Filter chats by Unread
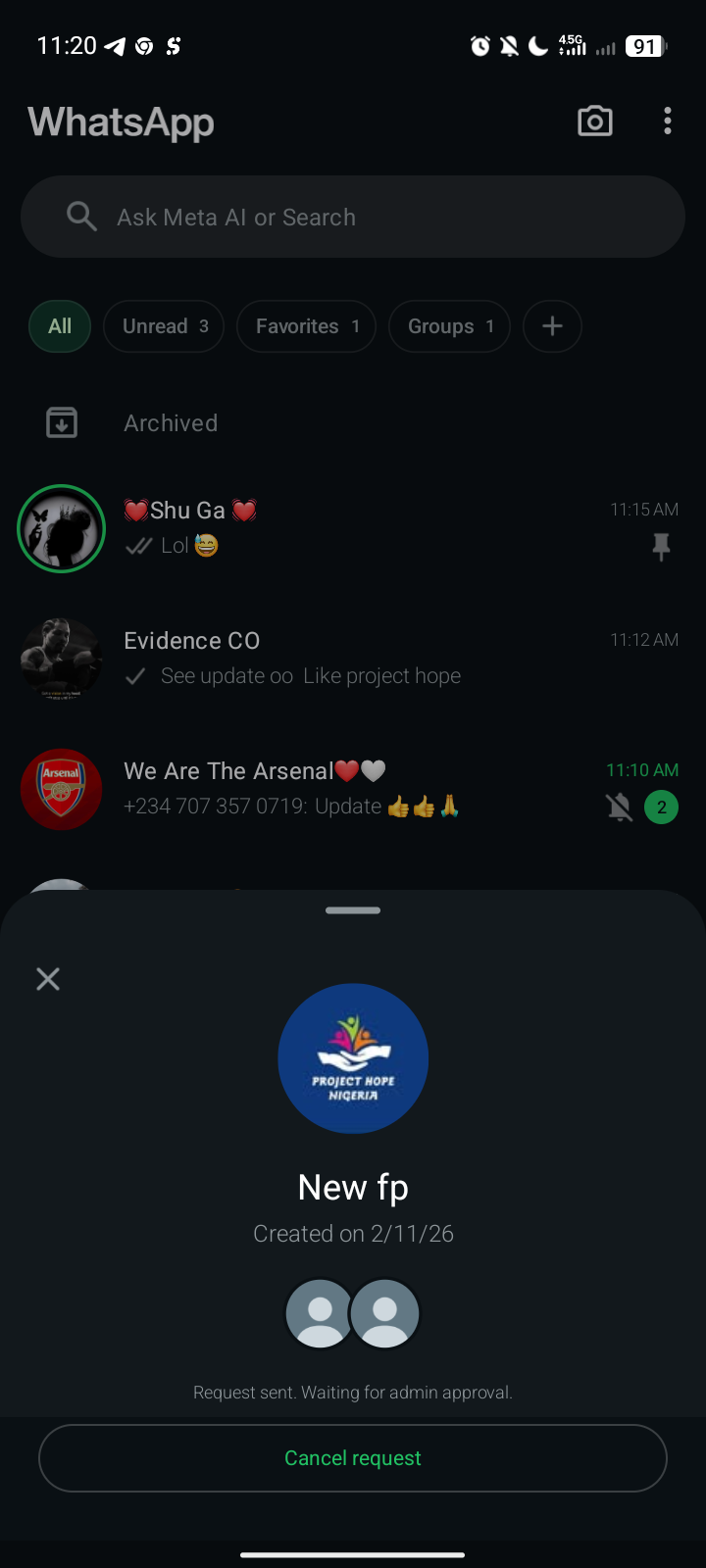 click(164, 326)
